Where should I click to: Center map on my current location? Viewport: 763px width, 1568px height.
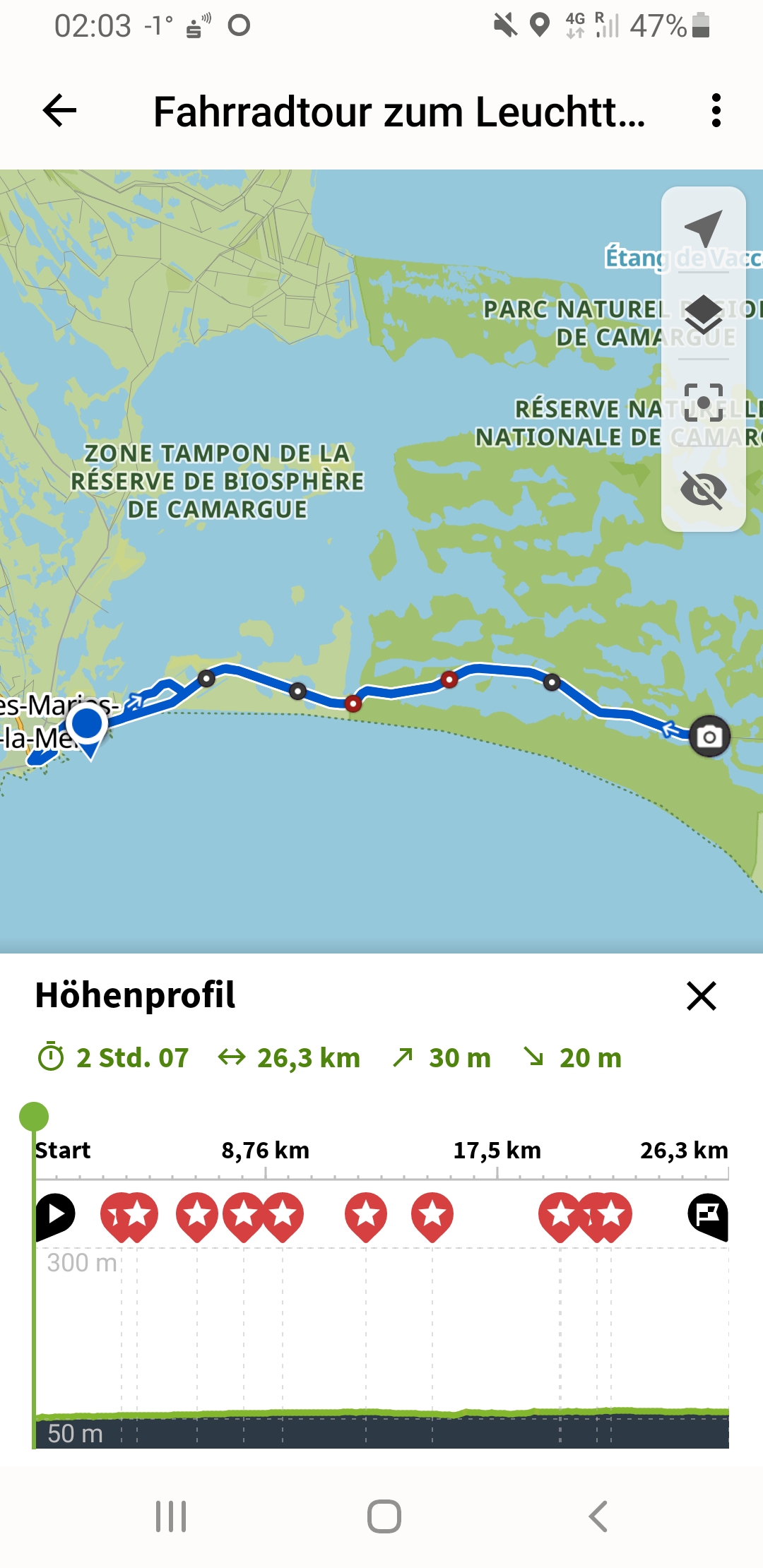703,229
